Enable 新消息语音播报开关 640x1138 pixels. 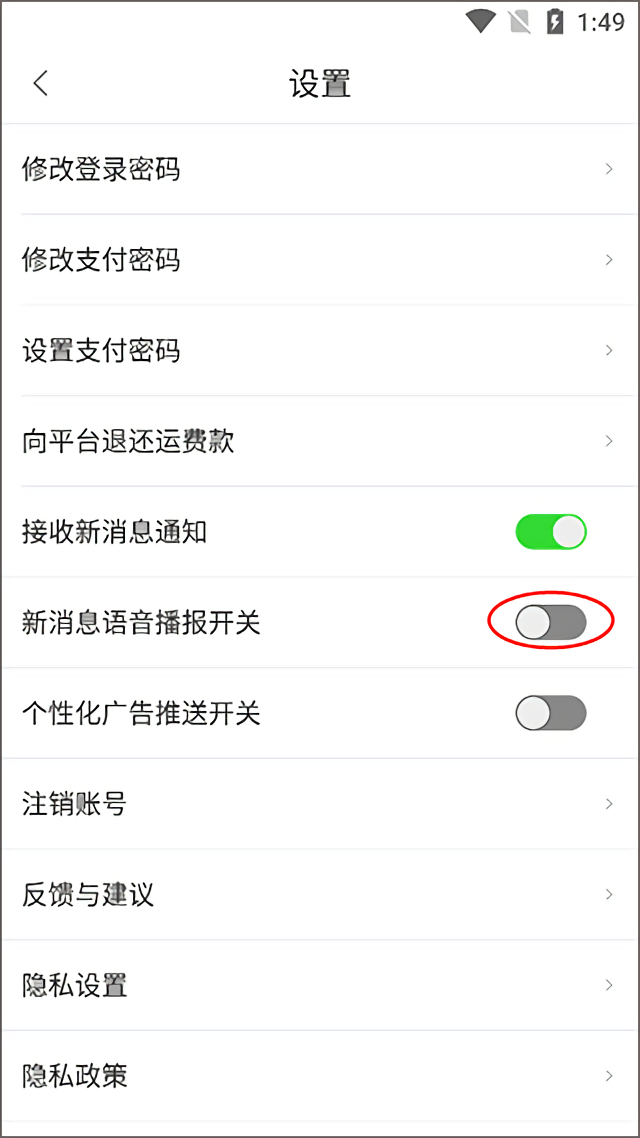551,623
